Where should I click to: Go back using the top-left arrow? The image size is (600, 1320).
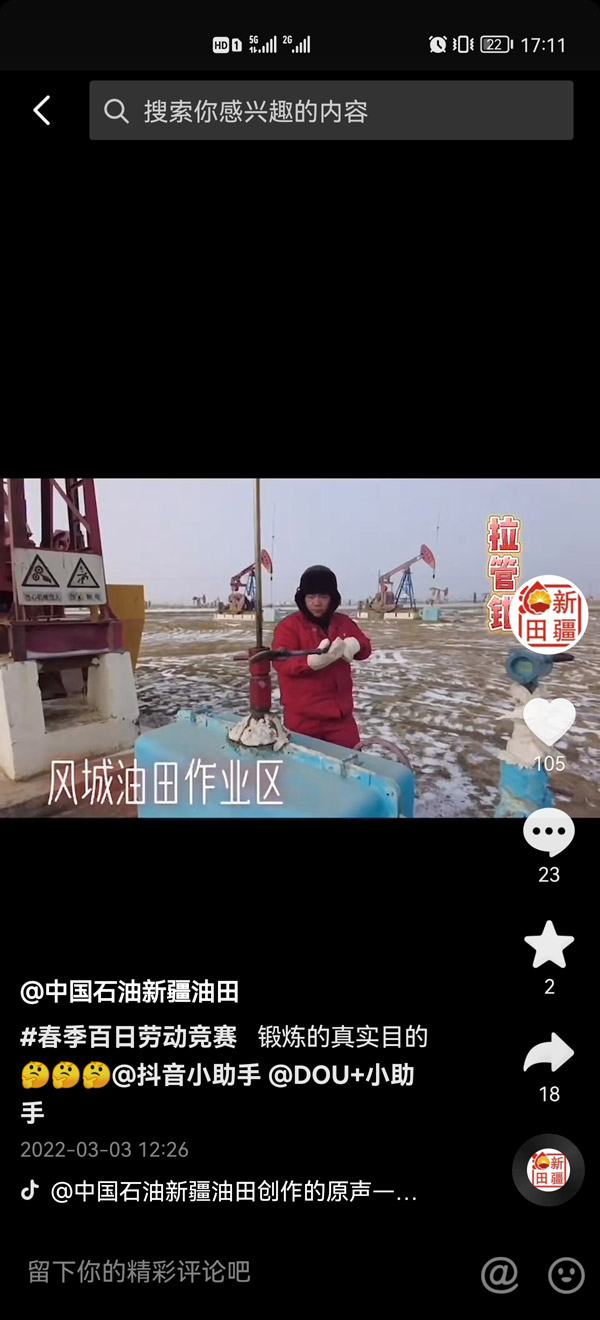(x=42, y=110)
